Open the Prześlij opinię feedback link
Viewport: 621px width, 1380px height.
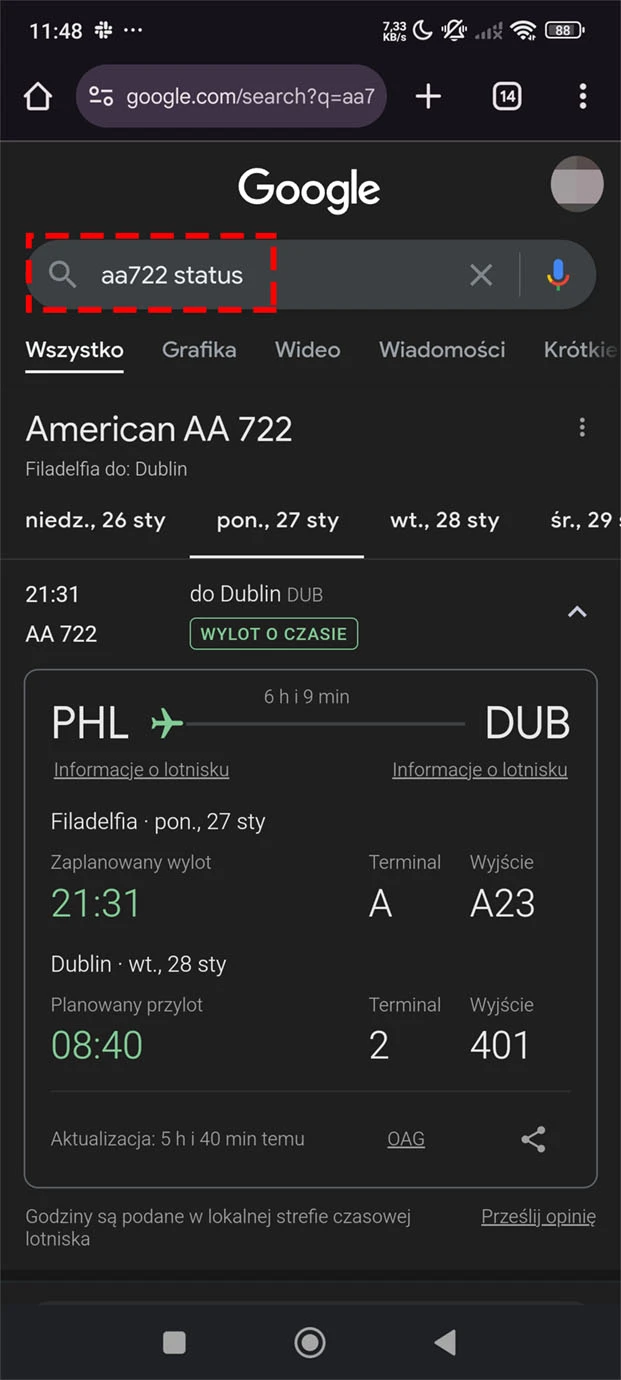[x=538, y=1217]
